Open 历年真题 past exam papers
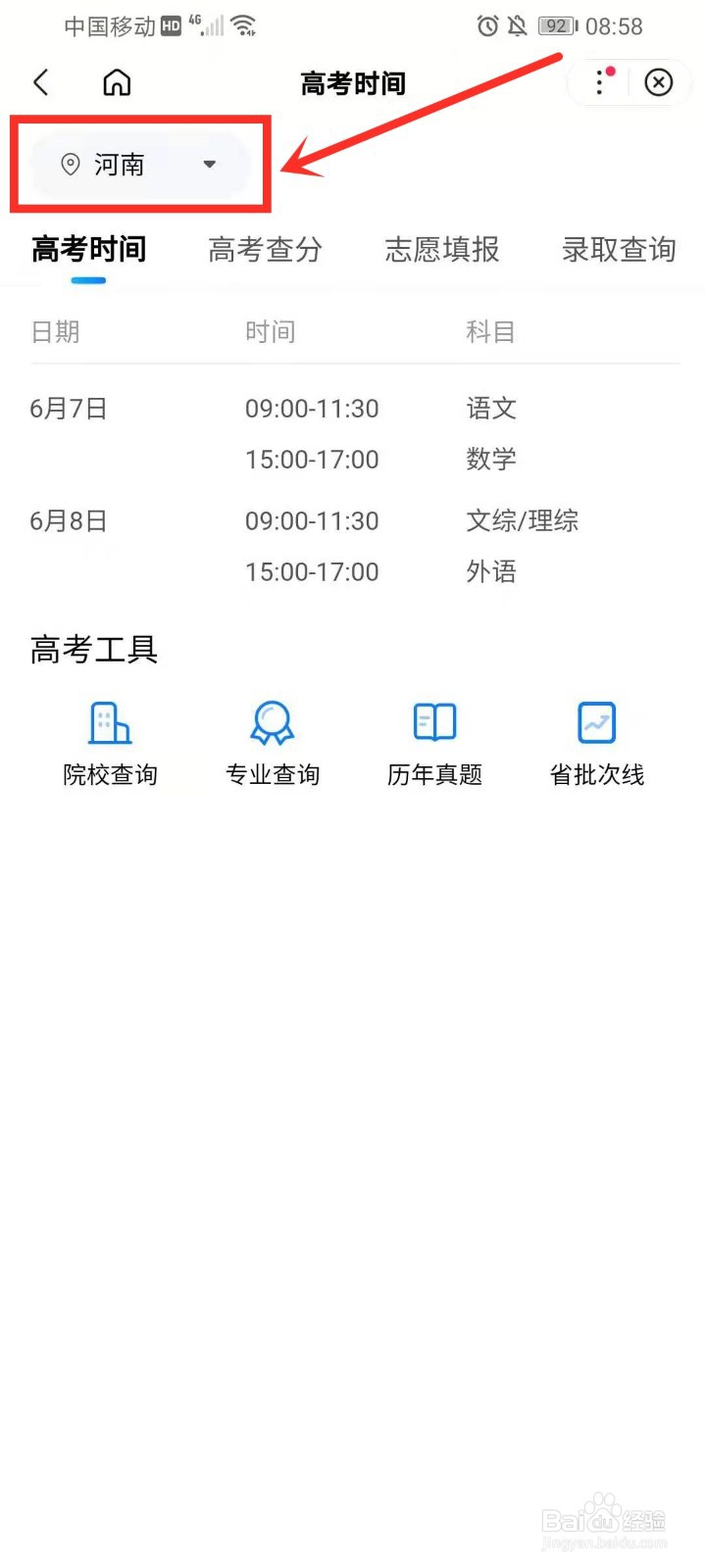Image resolution: width=706 pixels, height=1568 pixels. pos(434,744)
